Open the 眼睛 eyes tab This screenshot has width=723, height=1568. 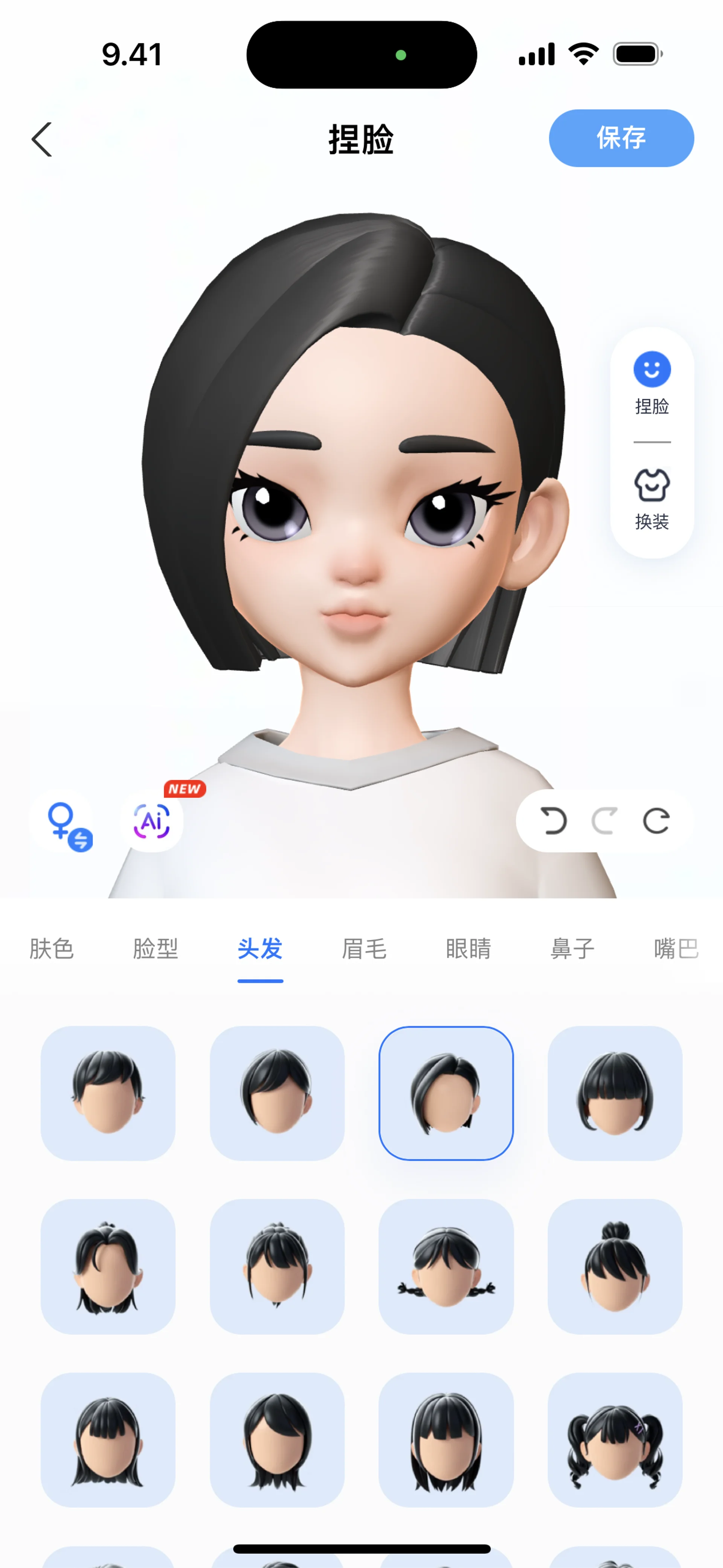(468, 948)
